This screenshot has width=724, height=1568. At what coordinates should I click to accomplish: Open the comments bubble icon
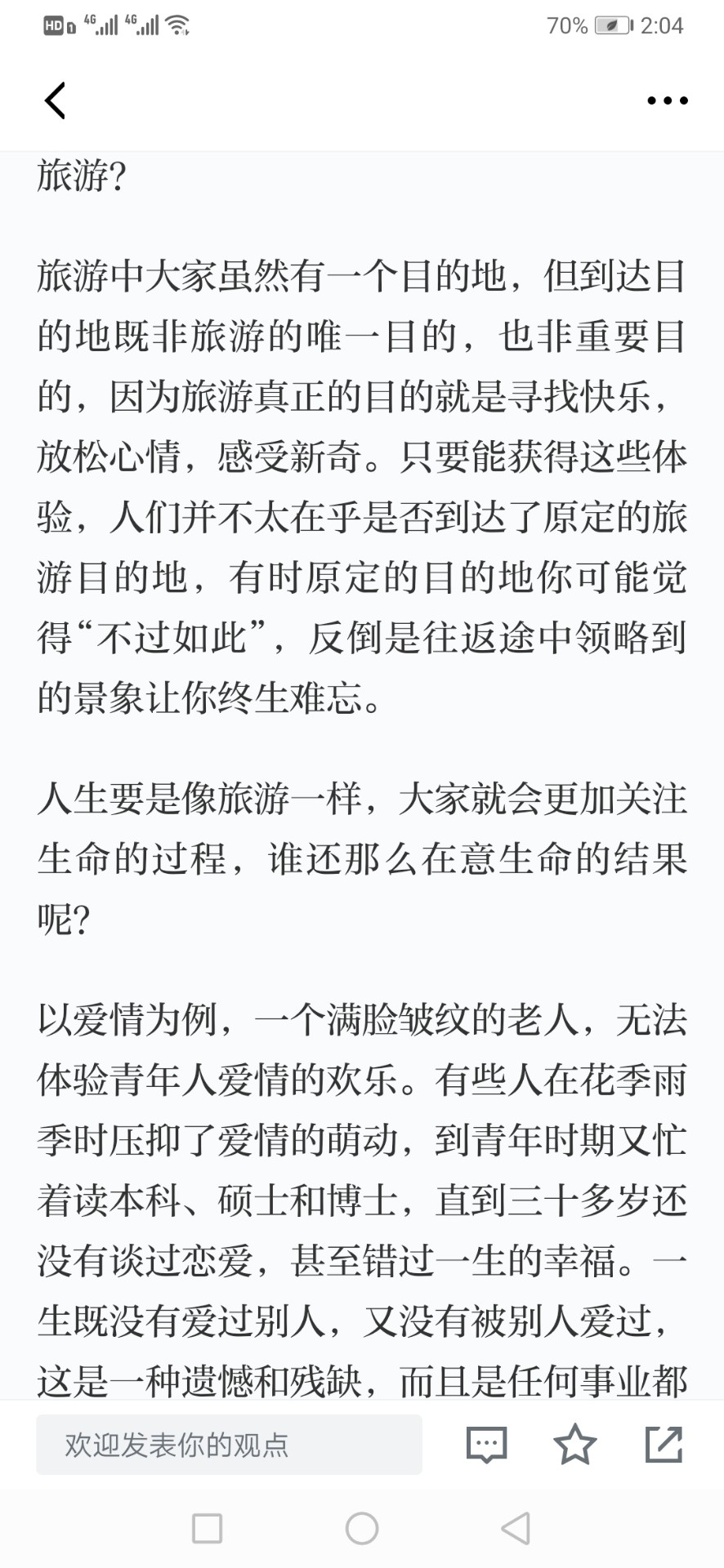click(x=487, y=1445)
